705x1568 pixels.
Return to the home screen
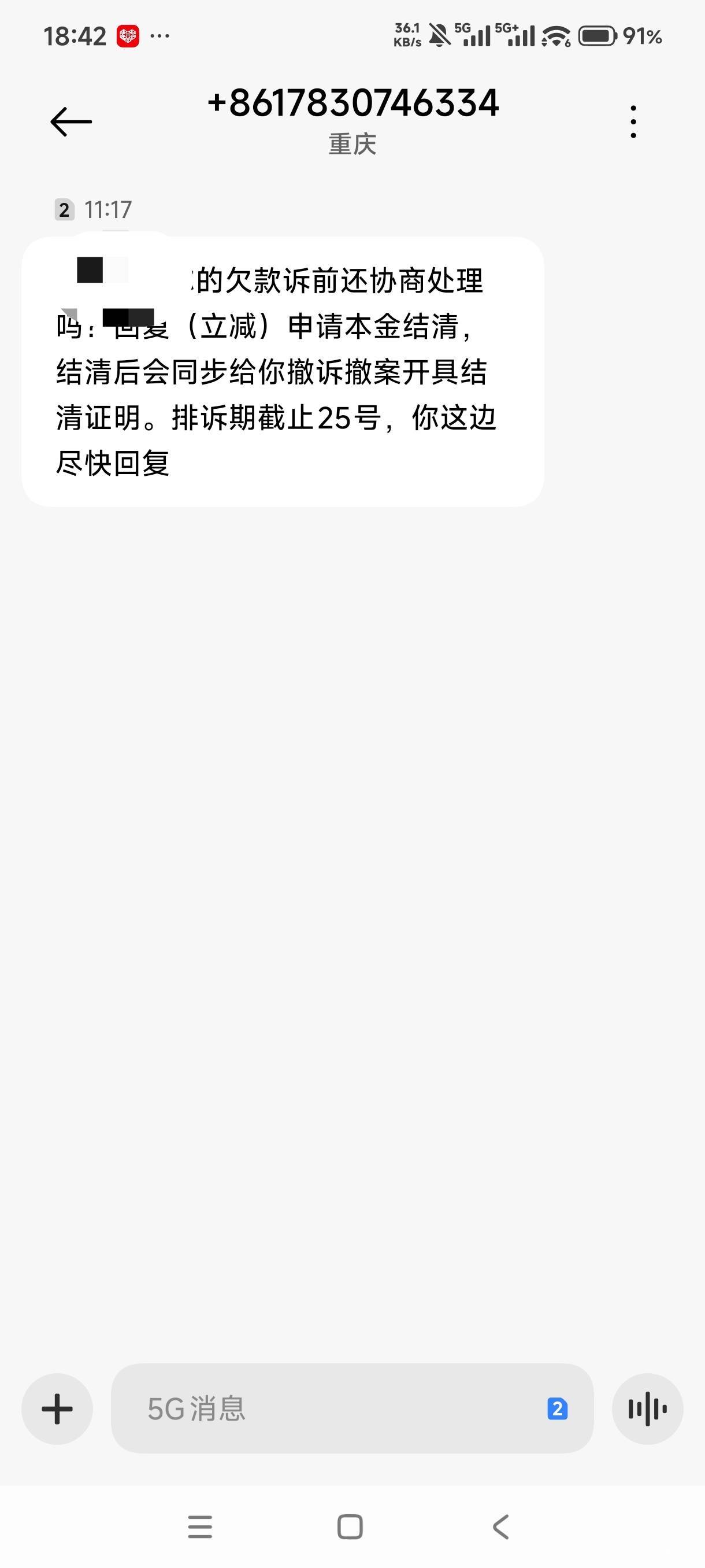pos(350,1526)
